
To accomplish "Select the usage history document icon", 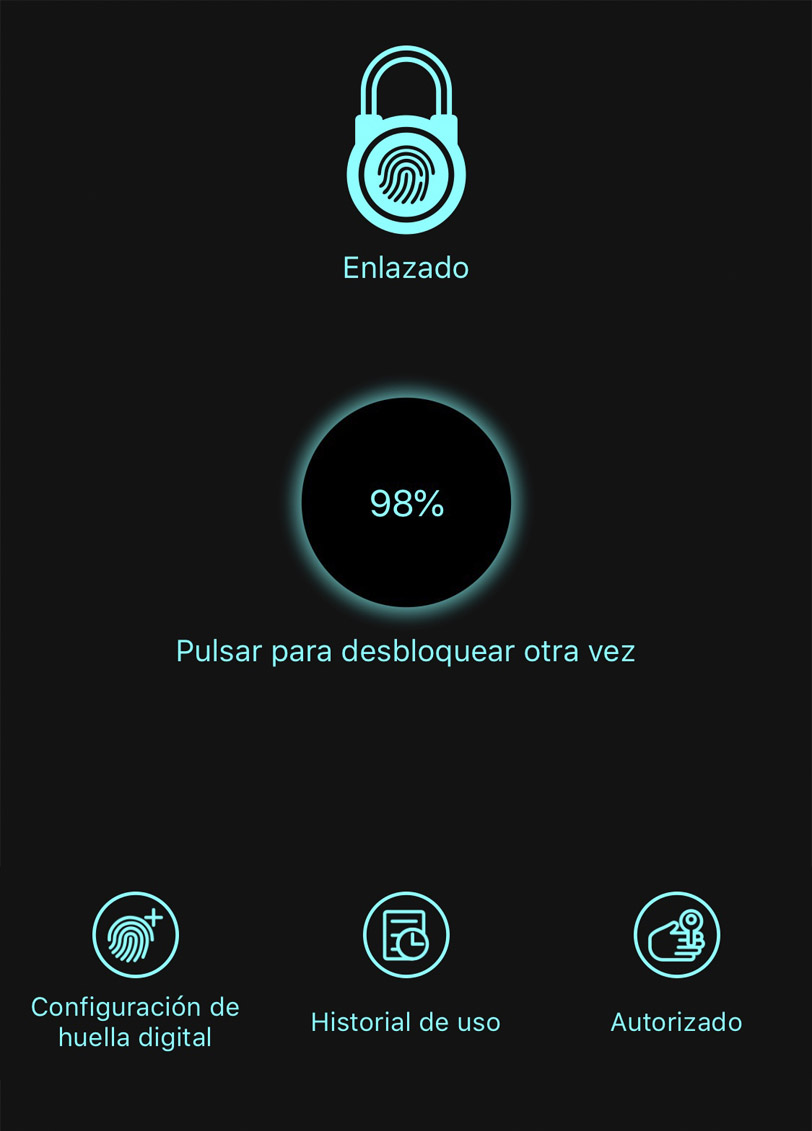I will pos(405,933).
